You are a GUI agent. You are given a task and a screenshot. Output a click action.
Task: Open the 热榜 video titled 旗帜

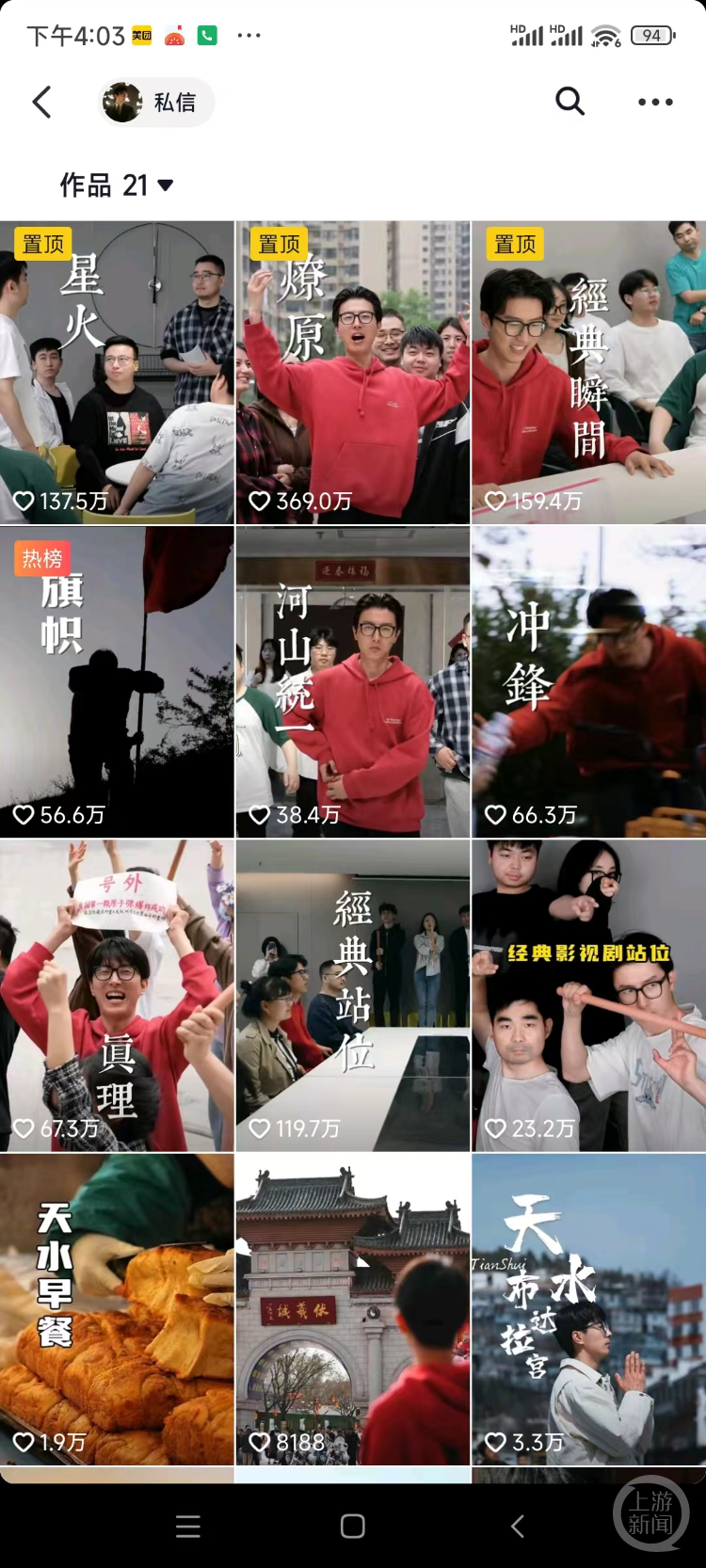click(117, 682)
